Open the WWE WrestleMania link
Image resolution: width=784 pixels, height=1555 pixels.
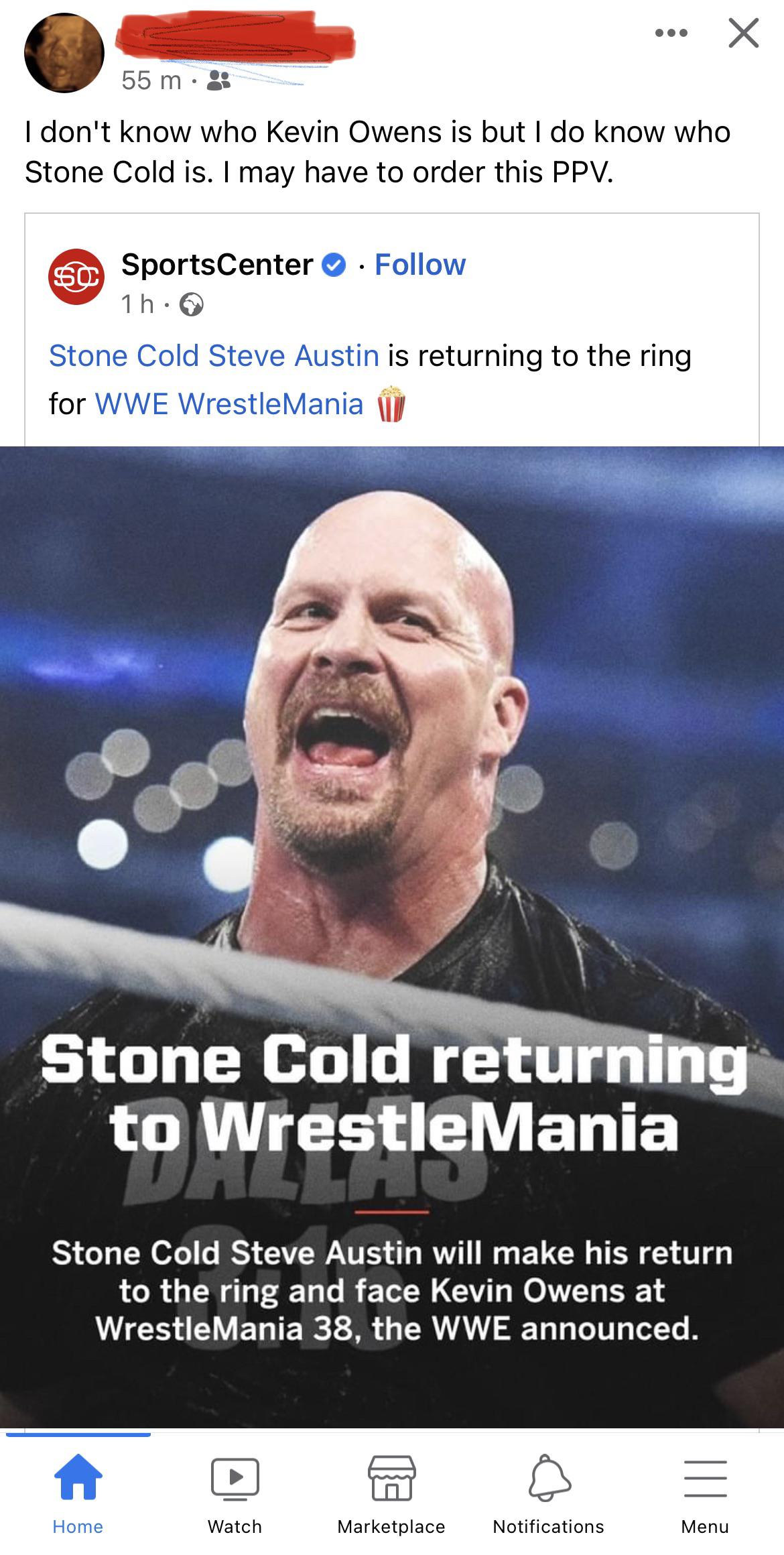pos(229,403)
